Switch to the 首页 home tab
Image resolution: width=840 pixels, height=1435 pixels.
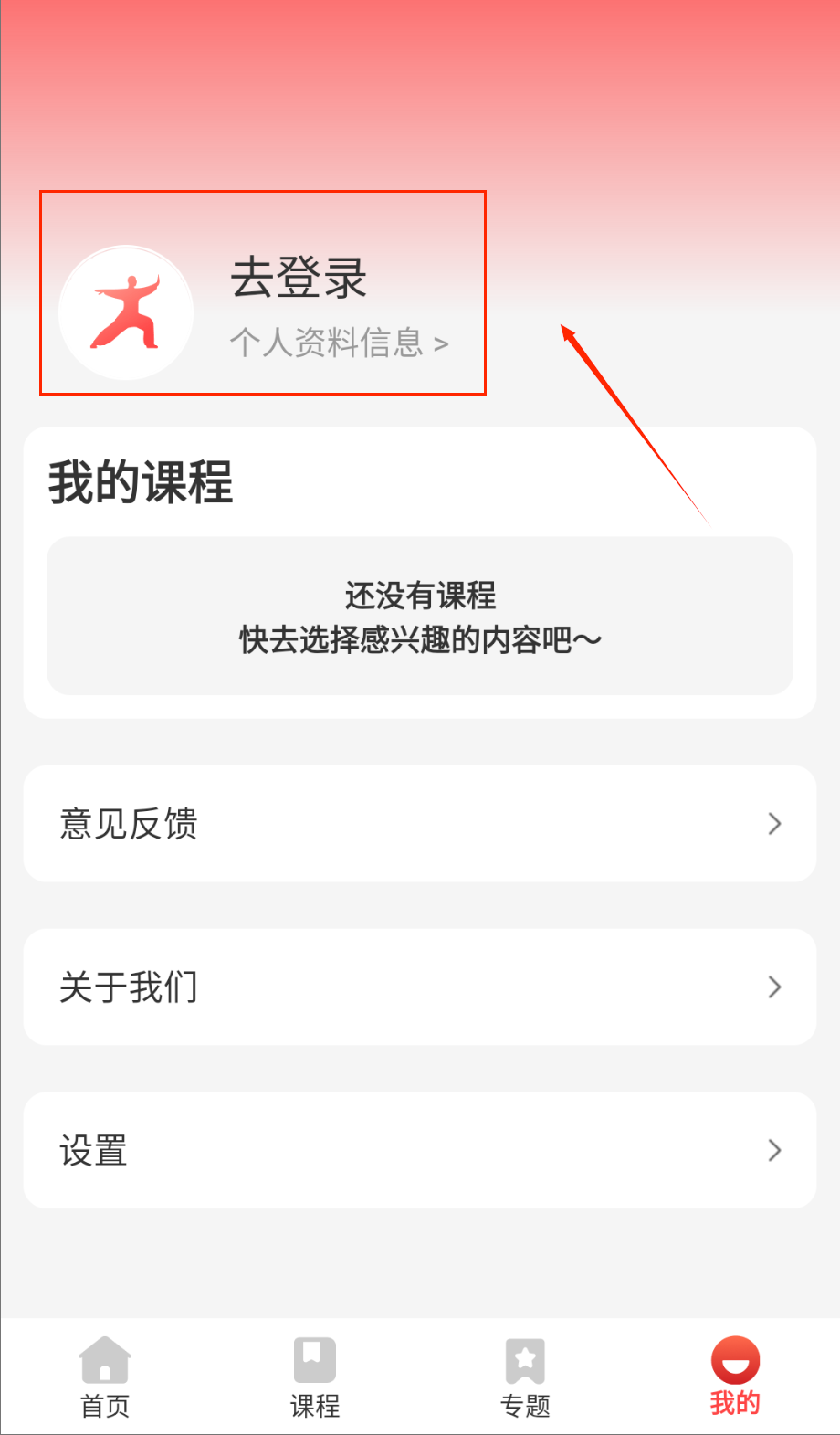click(105, 1377)
